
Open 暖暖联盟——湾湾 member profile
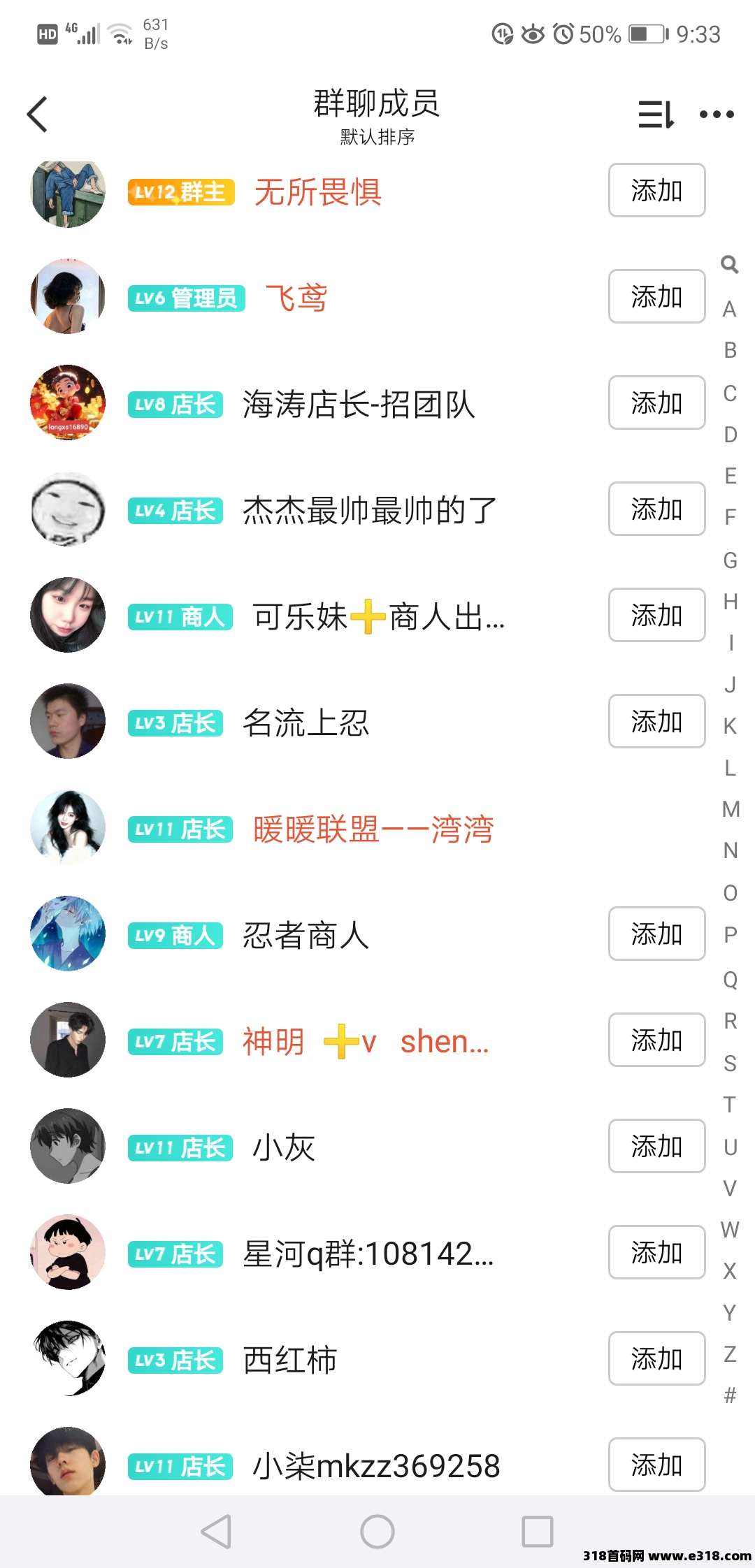[373, 829]
